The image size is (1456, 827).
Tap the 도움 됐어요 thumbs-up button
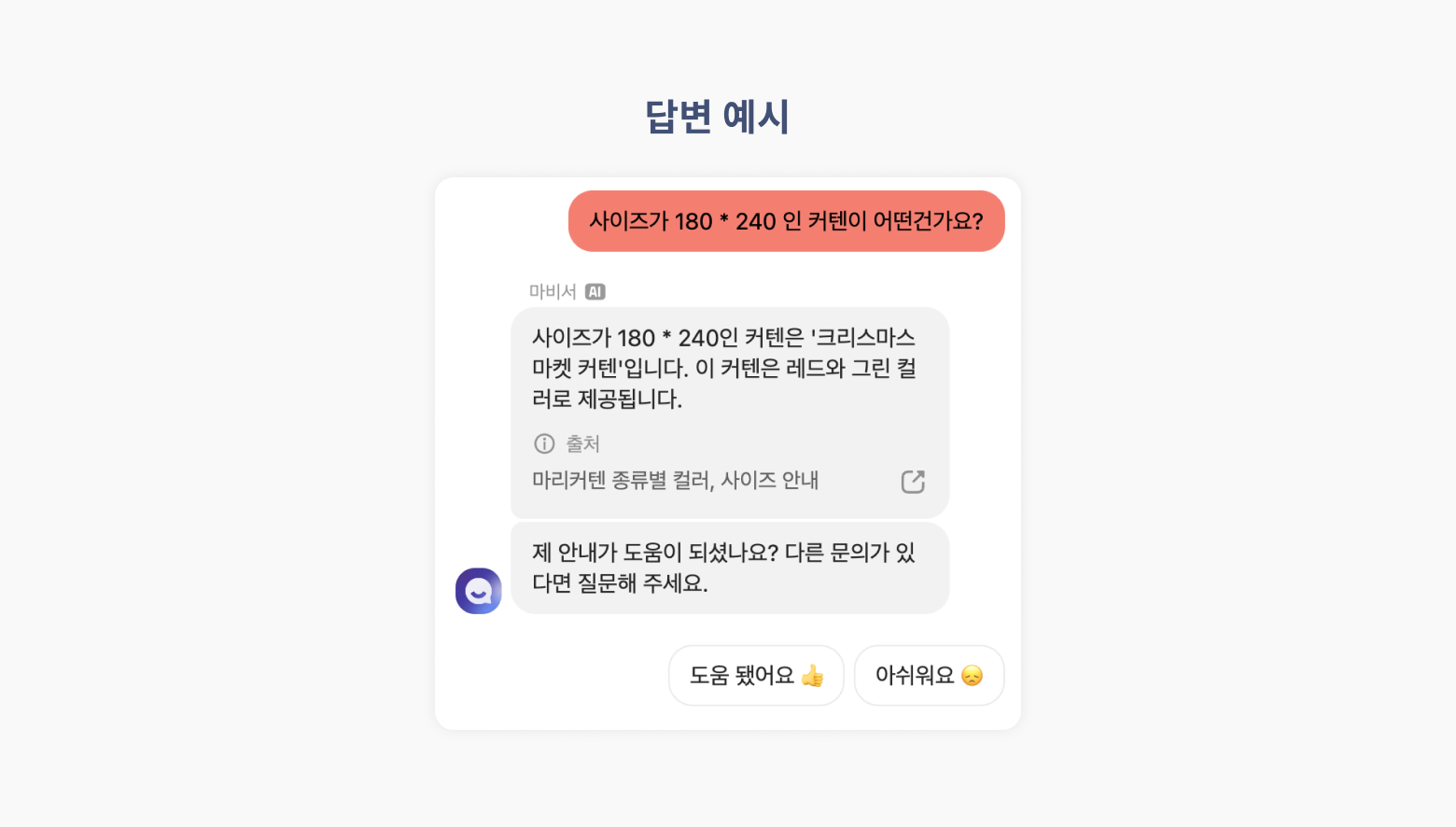756,675
